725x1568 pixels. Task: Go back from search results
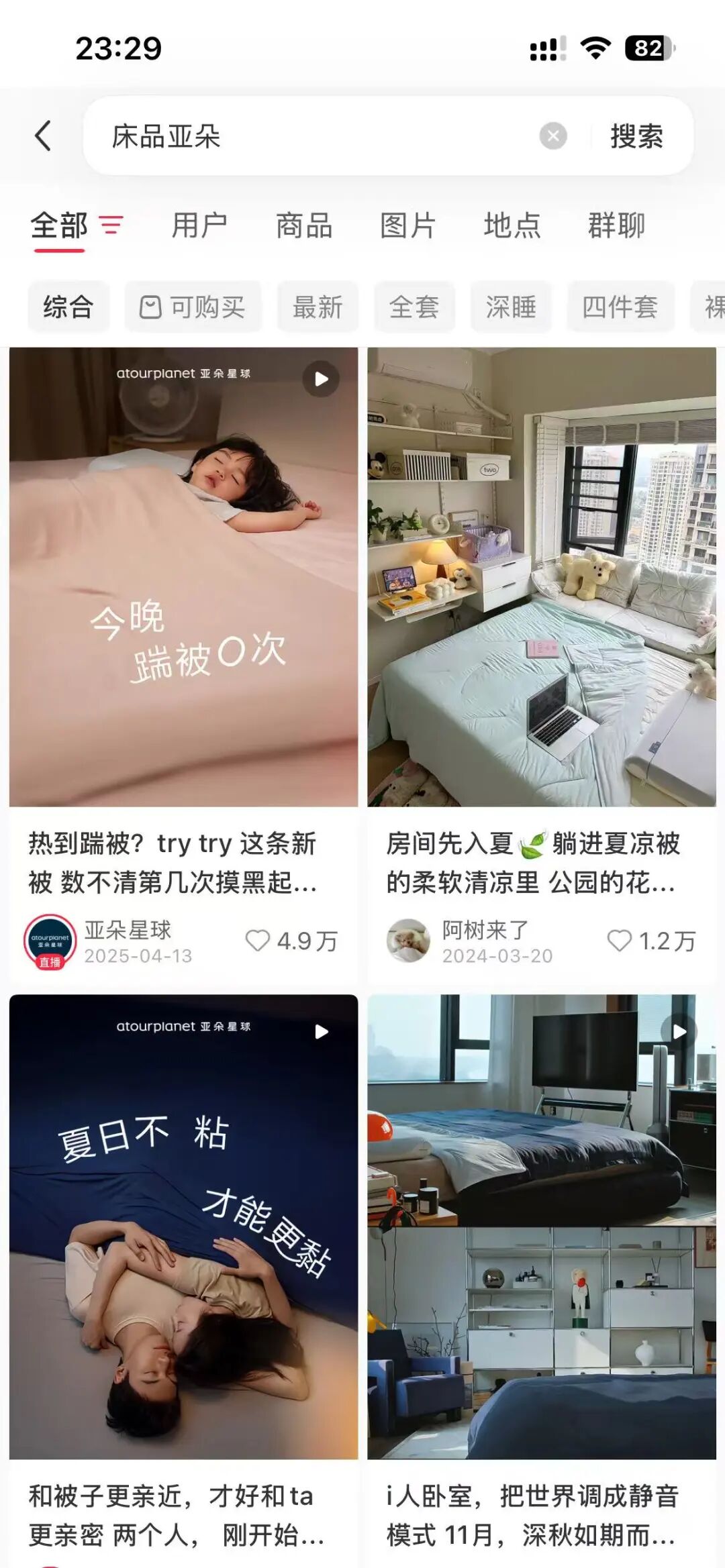tap(43, 136)
